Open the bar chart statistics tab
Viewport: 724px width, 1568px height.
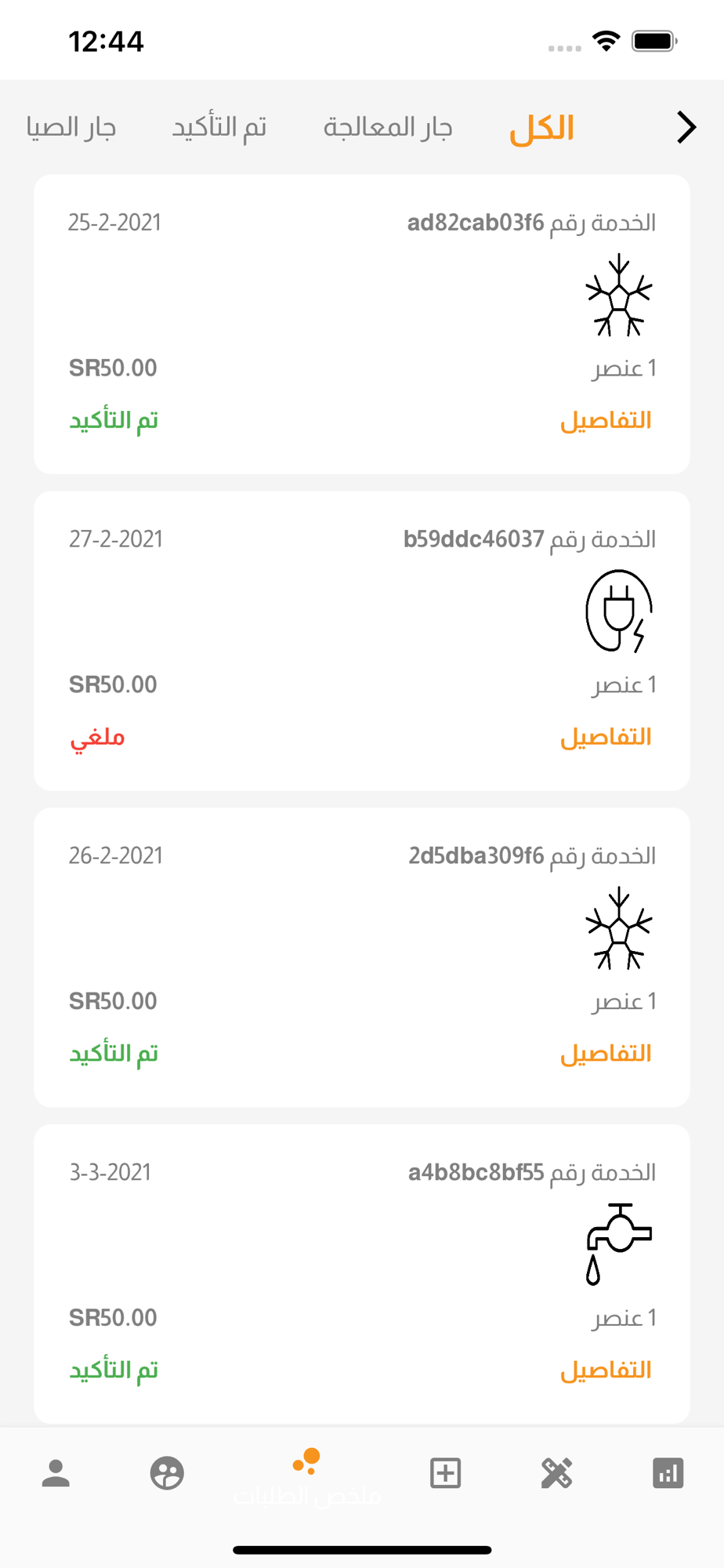click(x=668, y=1473)
